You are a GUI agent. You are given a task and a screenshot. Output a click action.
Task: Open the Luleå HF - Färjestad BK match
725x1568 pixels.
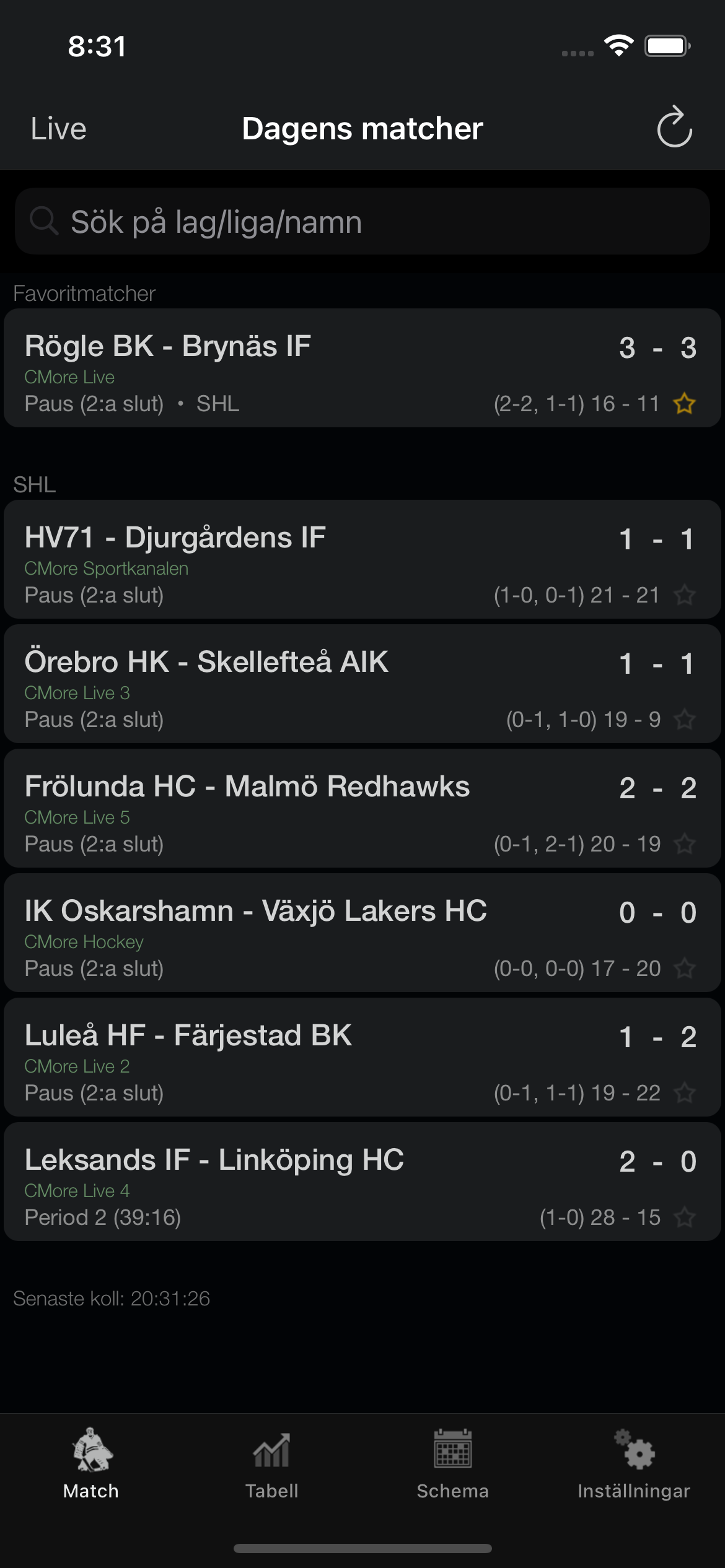[362, 1058]
